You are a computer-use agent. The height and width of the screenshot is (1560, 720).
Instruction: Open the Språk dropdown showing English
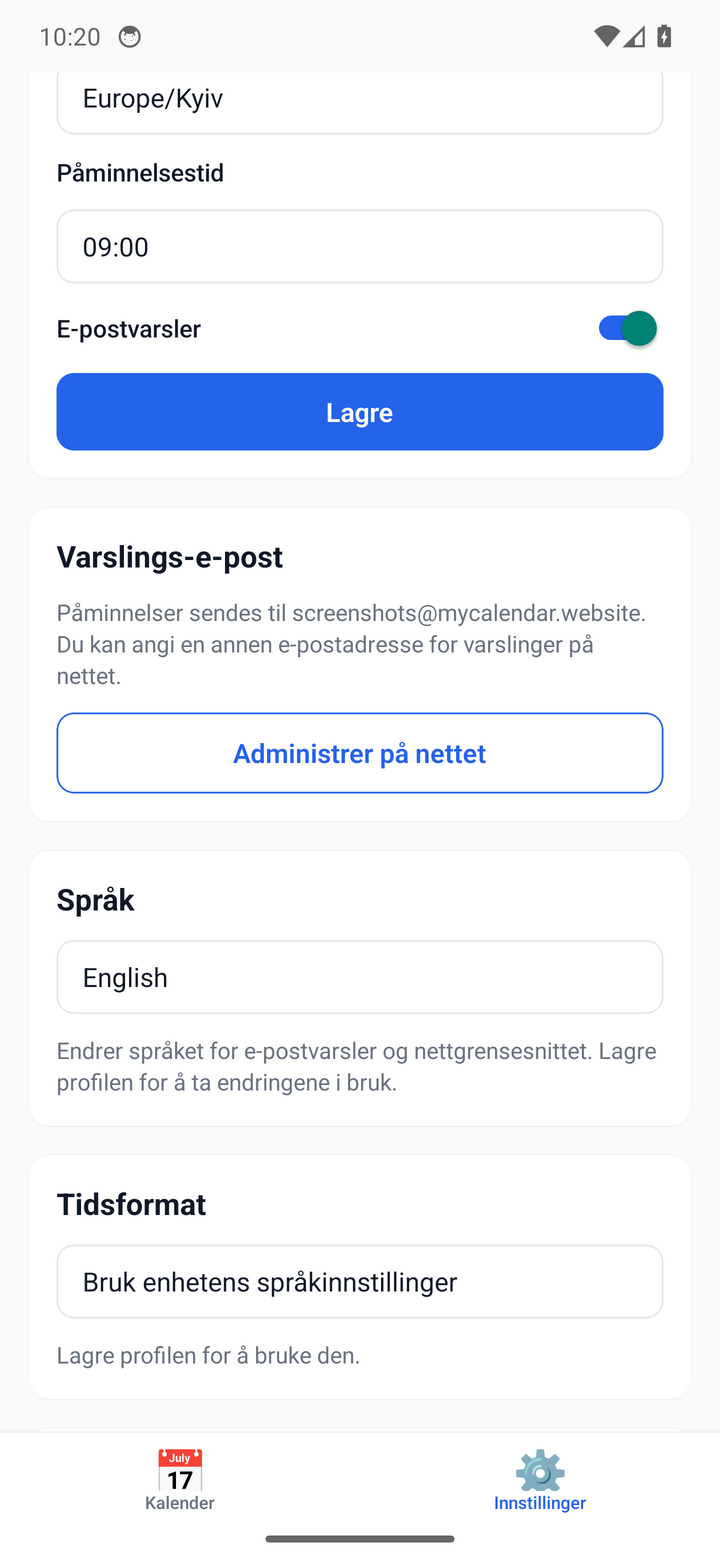click(360, 977)
